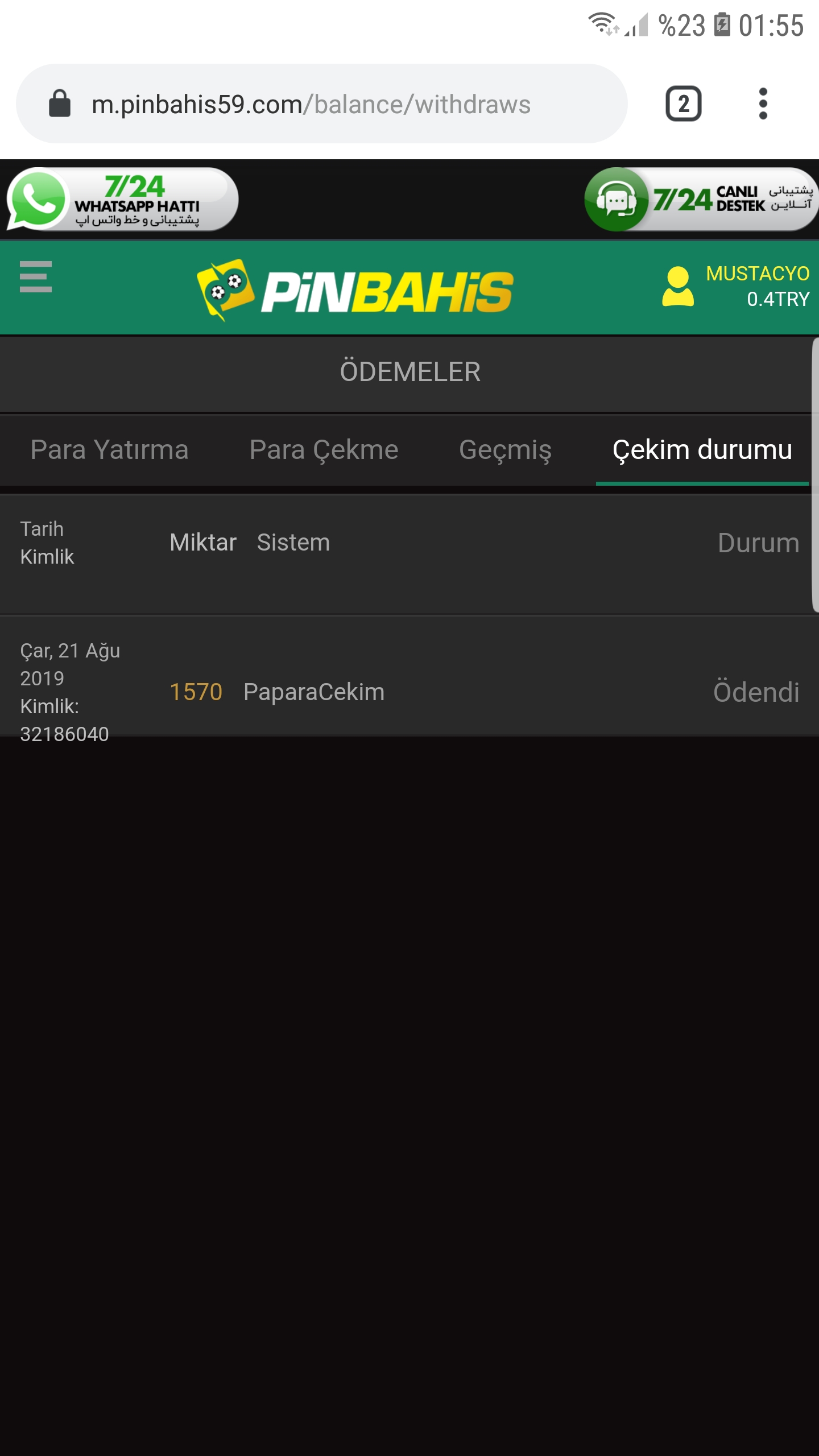The image size is (819, 1456).
Task: Select the Çekim durumu tab
Action: 702,450
